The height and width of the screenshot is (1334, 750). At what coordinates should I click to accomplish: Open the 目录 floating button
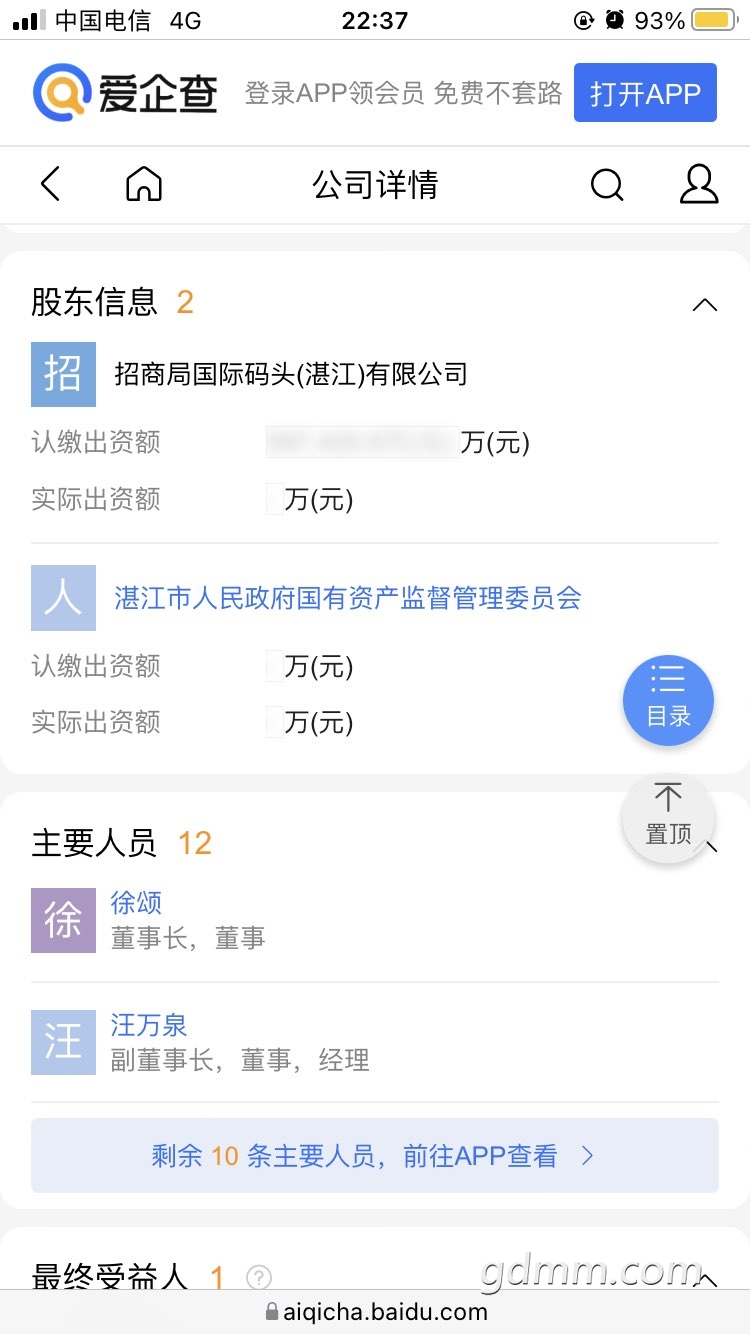[668, 701]
